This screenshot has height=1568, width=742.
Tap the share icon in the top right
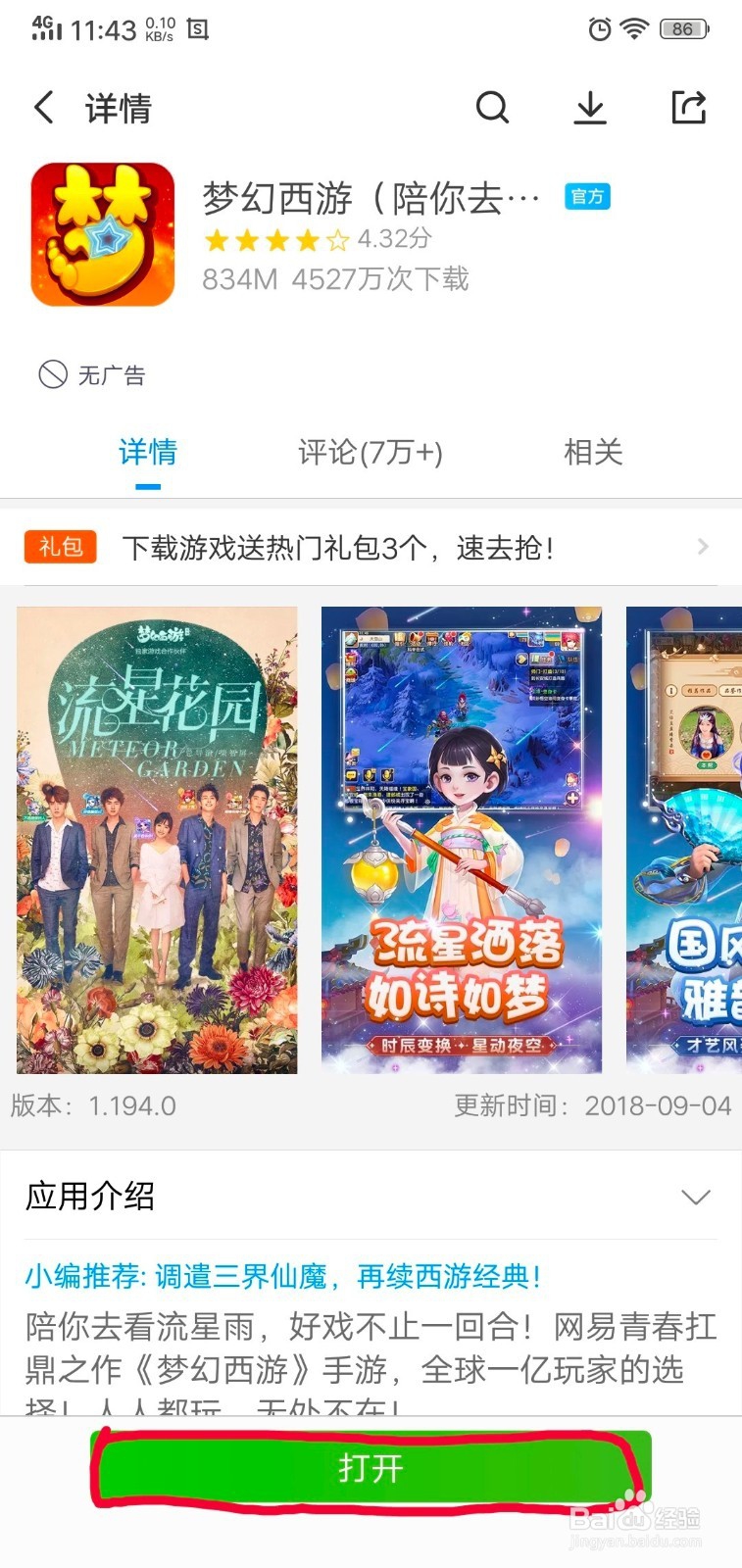click(x=689, y=108)
